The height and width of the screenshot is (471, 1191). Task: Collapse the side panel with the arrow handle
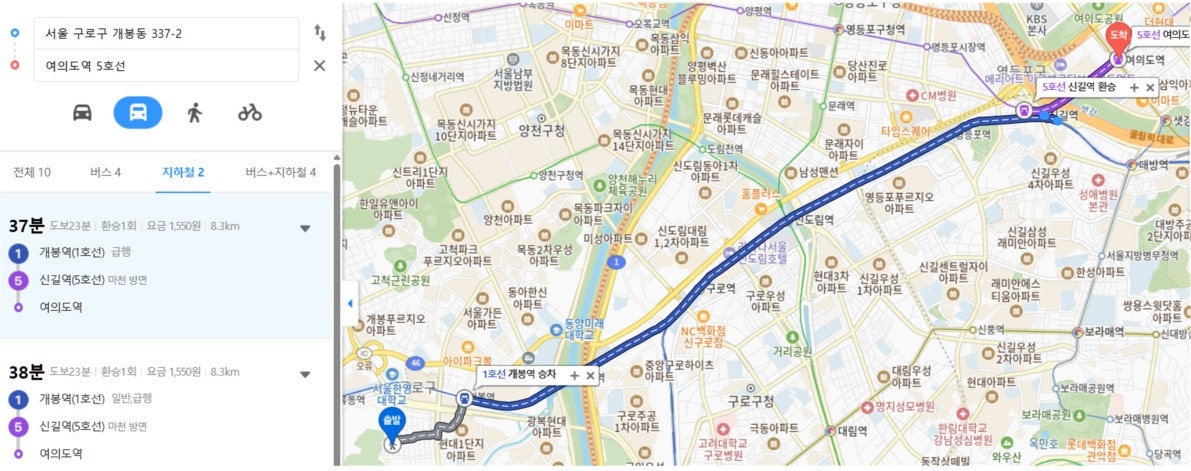pos(350,303)
